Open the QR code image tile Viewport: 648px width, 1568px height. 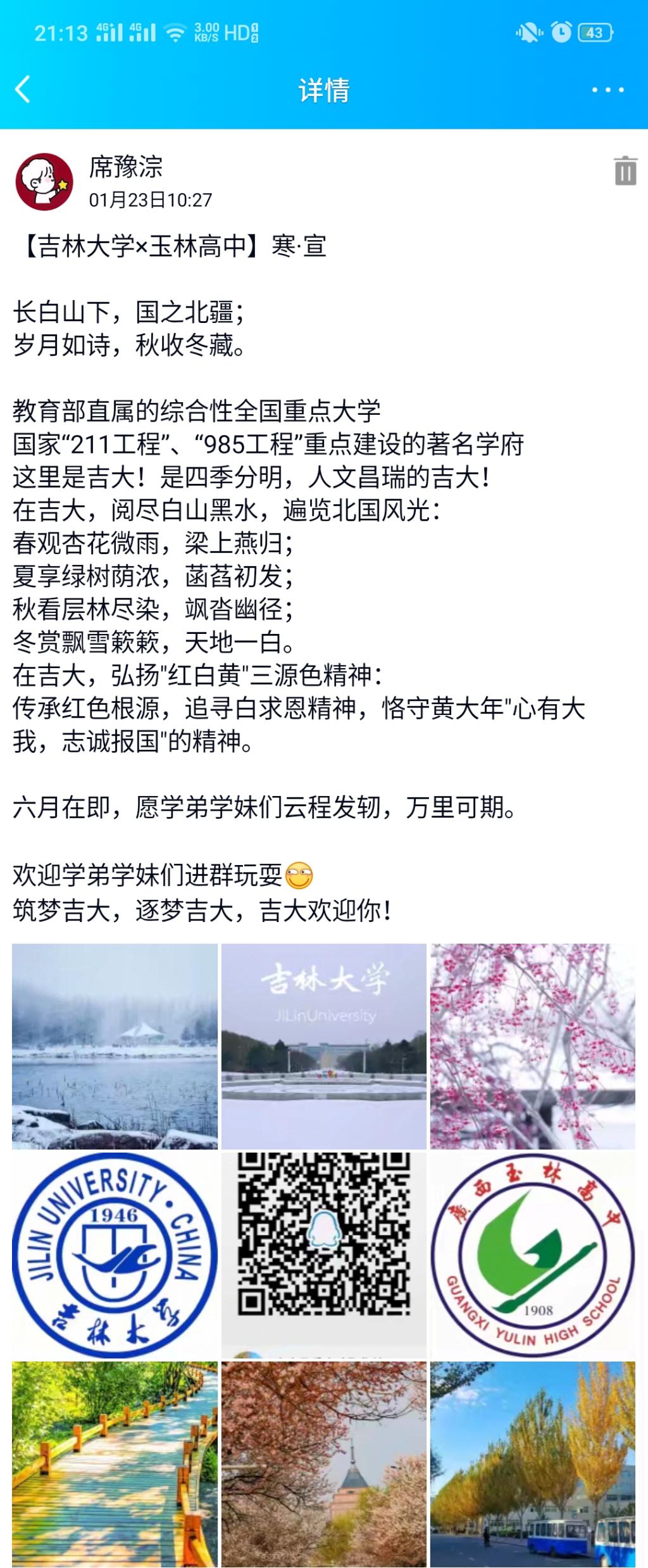pos(324,1255)
